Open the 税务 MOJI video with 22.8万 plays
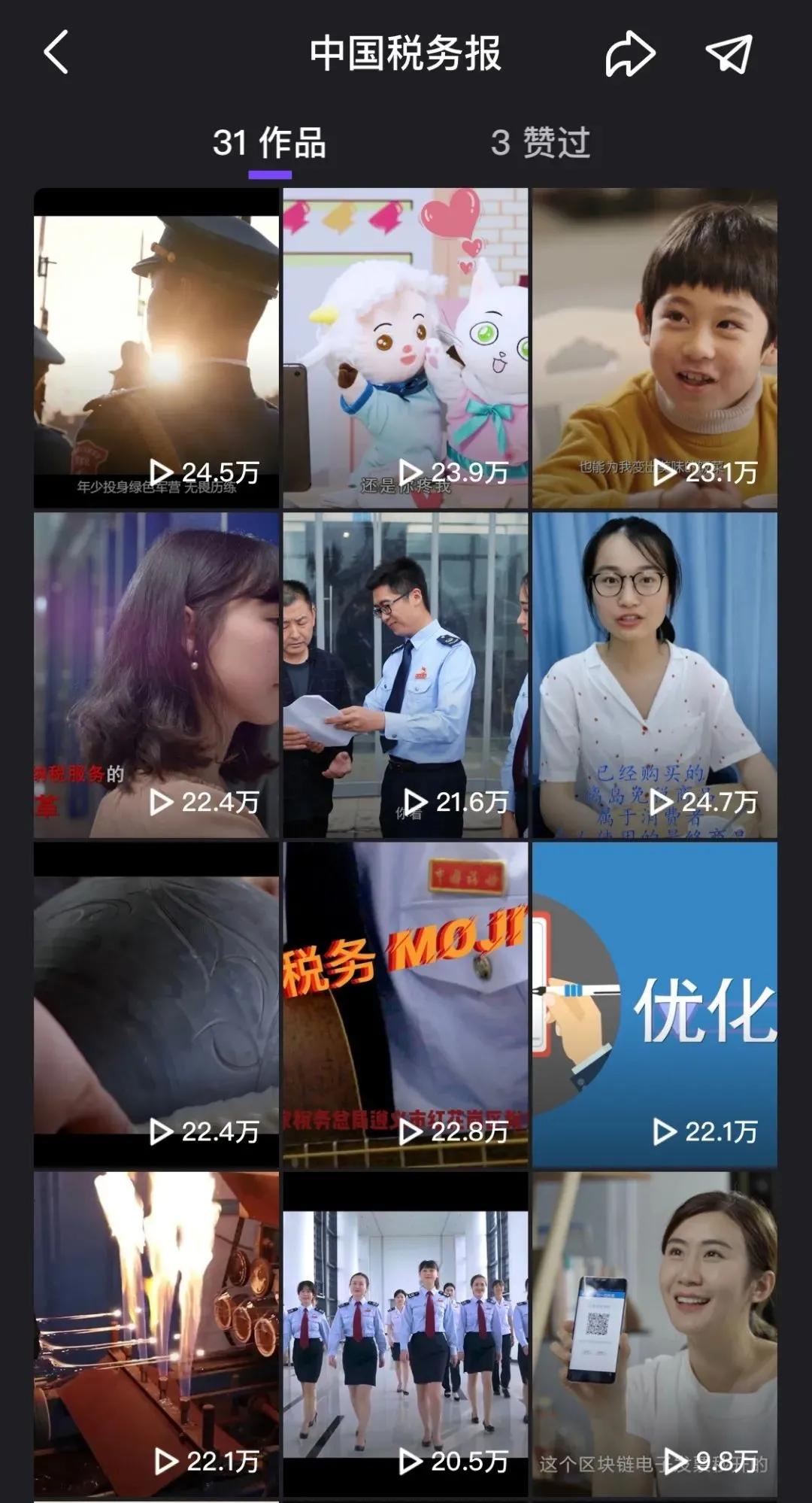Screen dimensions: 812x1503 pos(405,1004)
